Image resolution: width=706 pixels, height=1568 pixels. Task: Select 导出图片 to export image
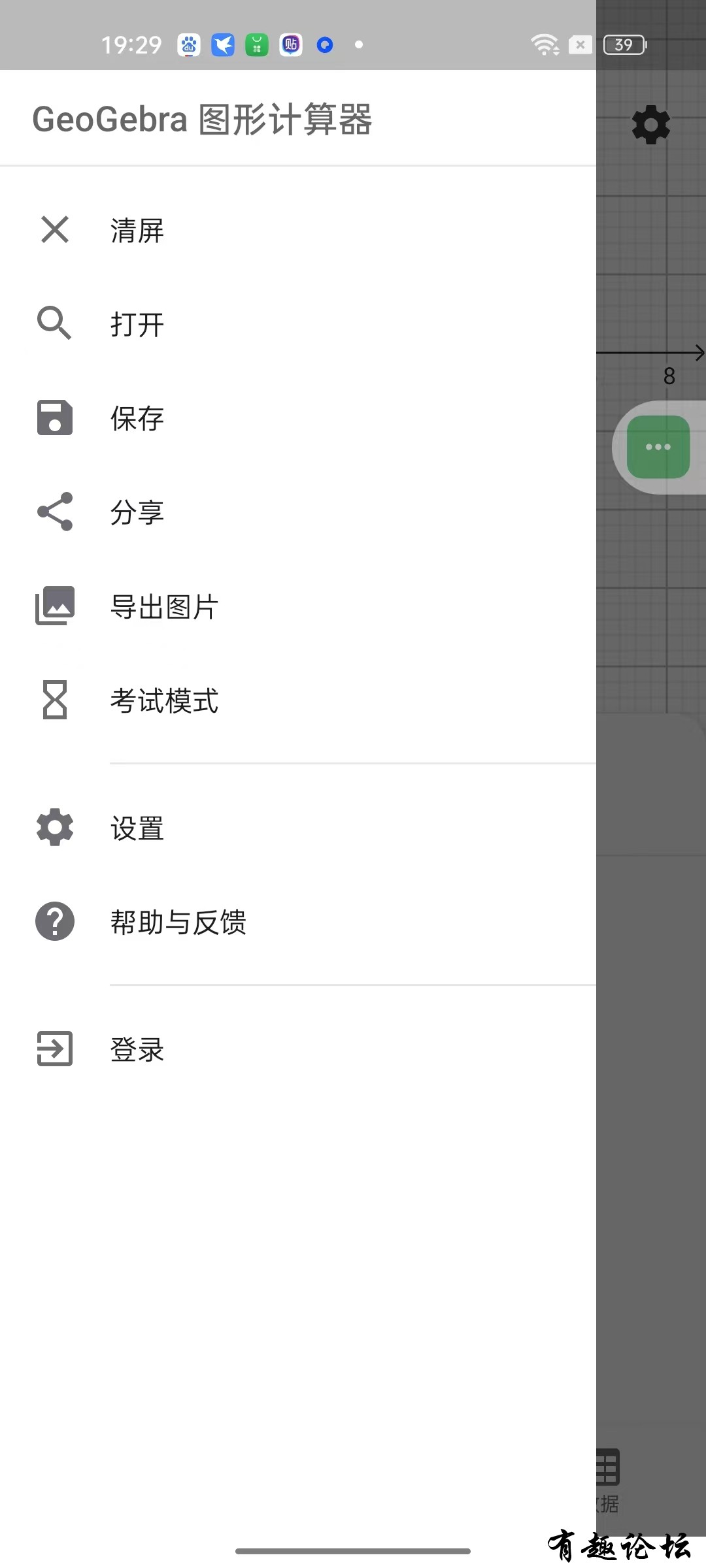pyautogui.click(x=163, y=607)
